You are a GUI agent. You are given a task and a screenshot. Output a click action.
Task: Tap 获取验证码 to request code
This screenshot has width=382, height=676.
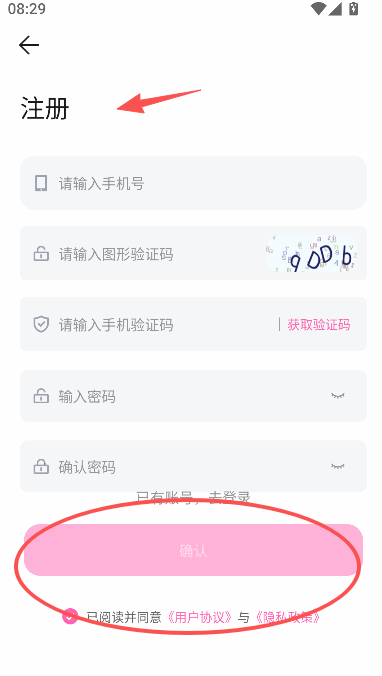319,325
